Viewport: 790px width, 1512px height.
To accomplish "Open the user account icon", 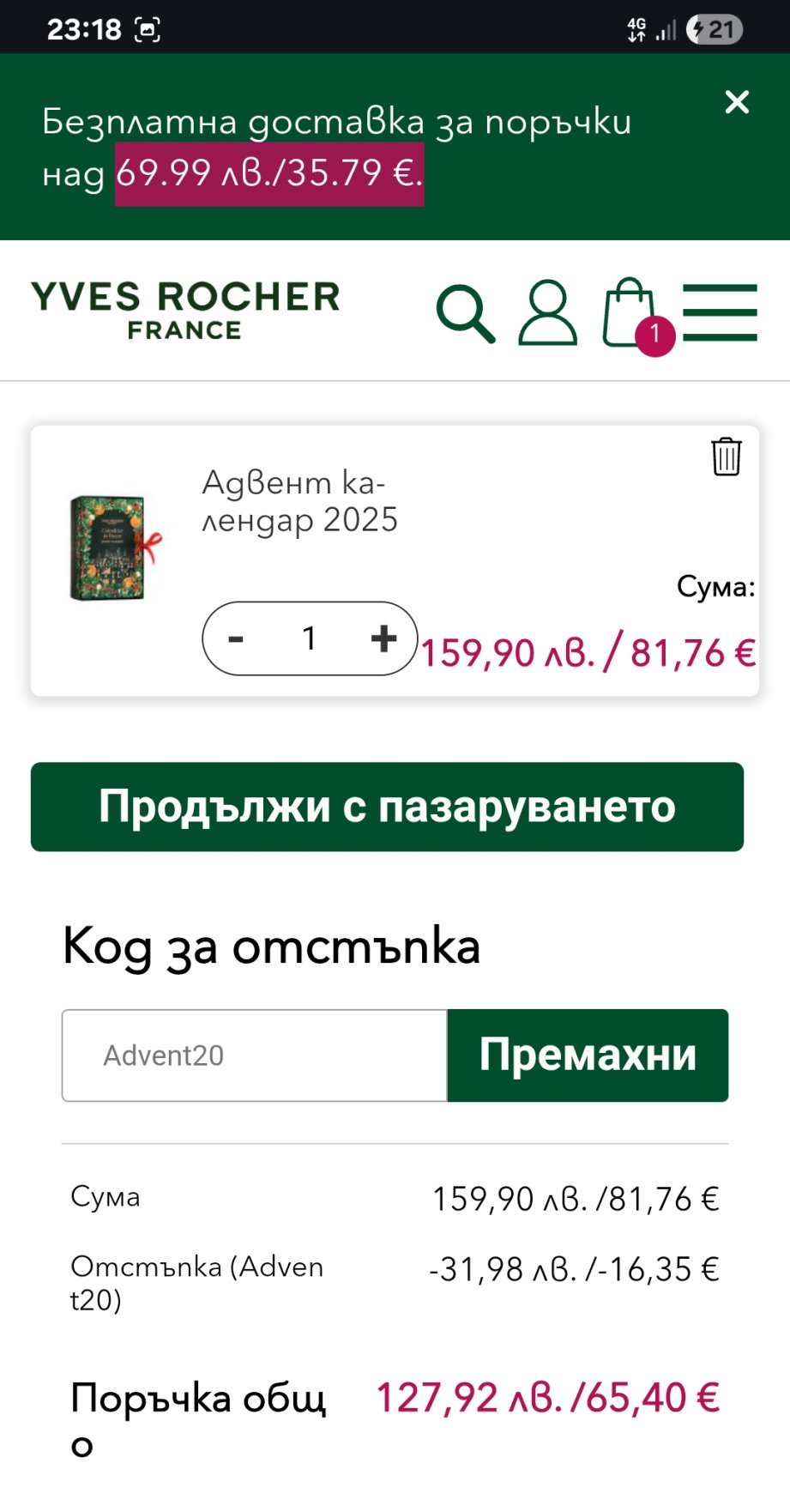I will 547,312.
